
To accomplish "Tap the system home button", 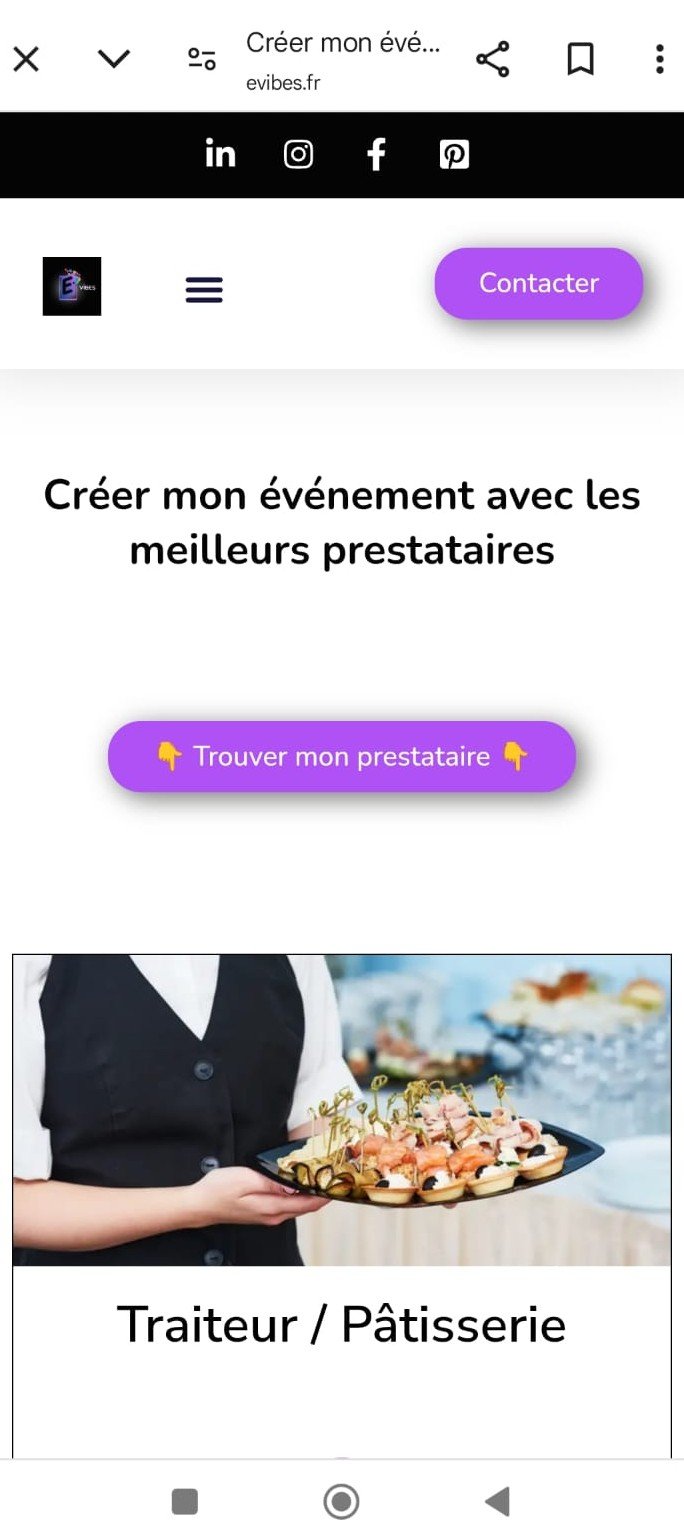I will pyautogui.click(x=341, y=1501).
